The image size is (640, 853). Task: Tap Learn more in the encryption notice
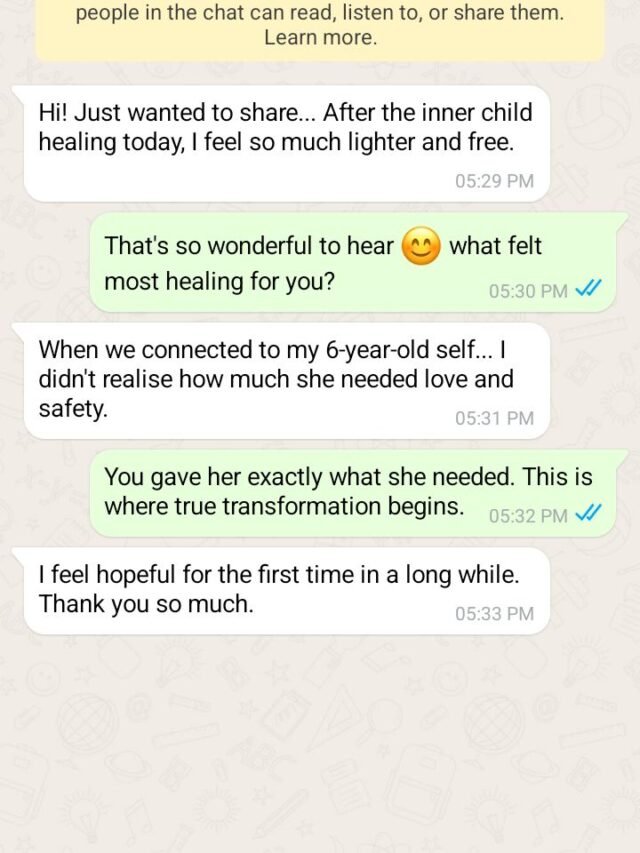[319, 39]
